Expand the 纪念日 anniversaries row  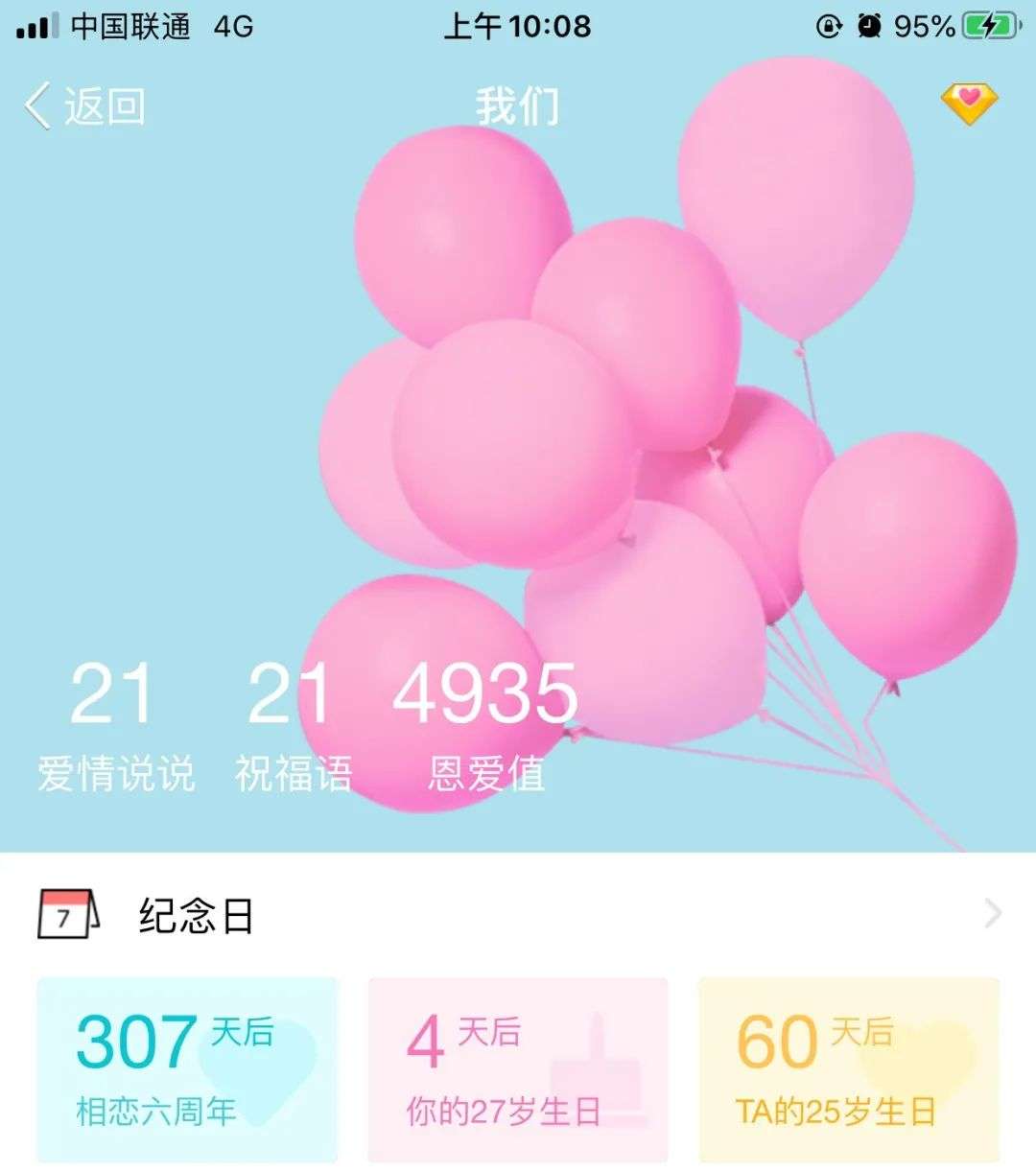point(518,915)
